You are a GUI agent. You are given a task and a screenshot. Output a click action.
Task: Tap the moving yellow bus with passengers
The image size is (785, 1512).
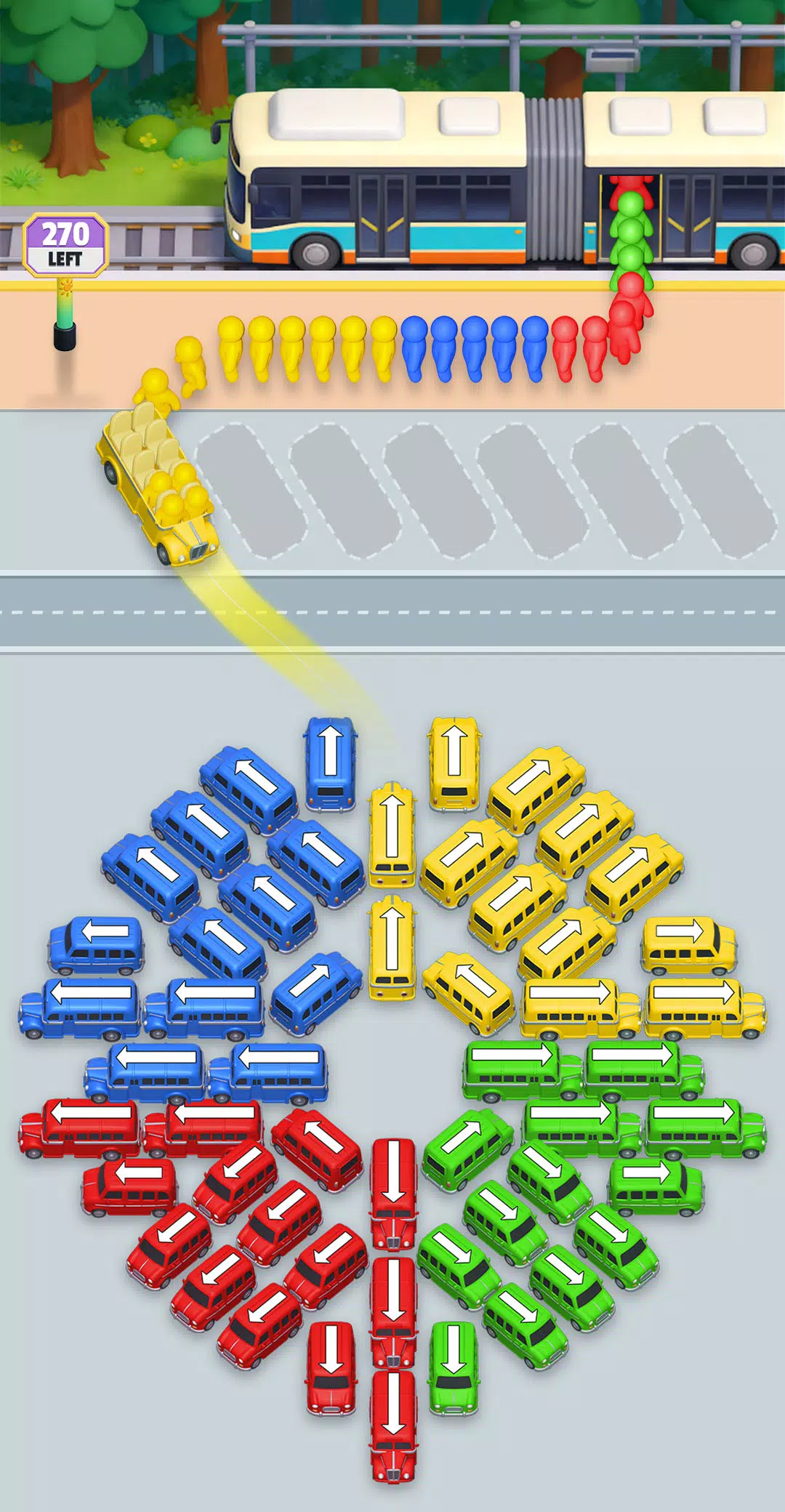click(x=156, y=487)
